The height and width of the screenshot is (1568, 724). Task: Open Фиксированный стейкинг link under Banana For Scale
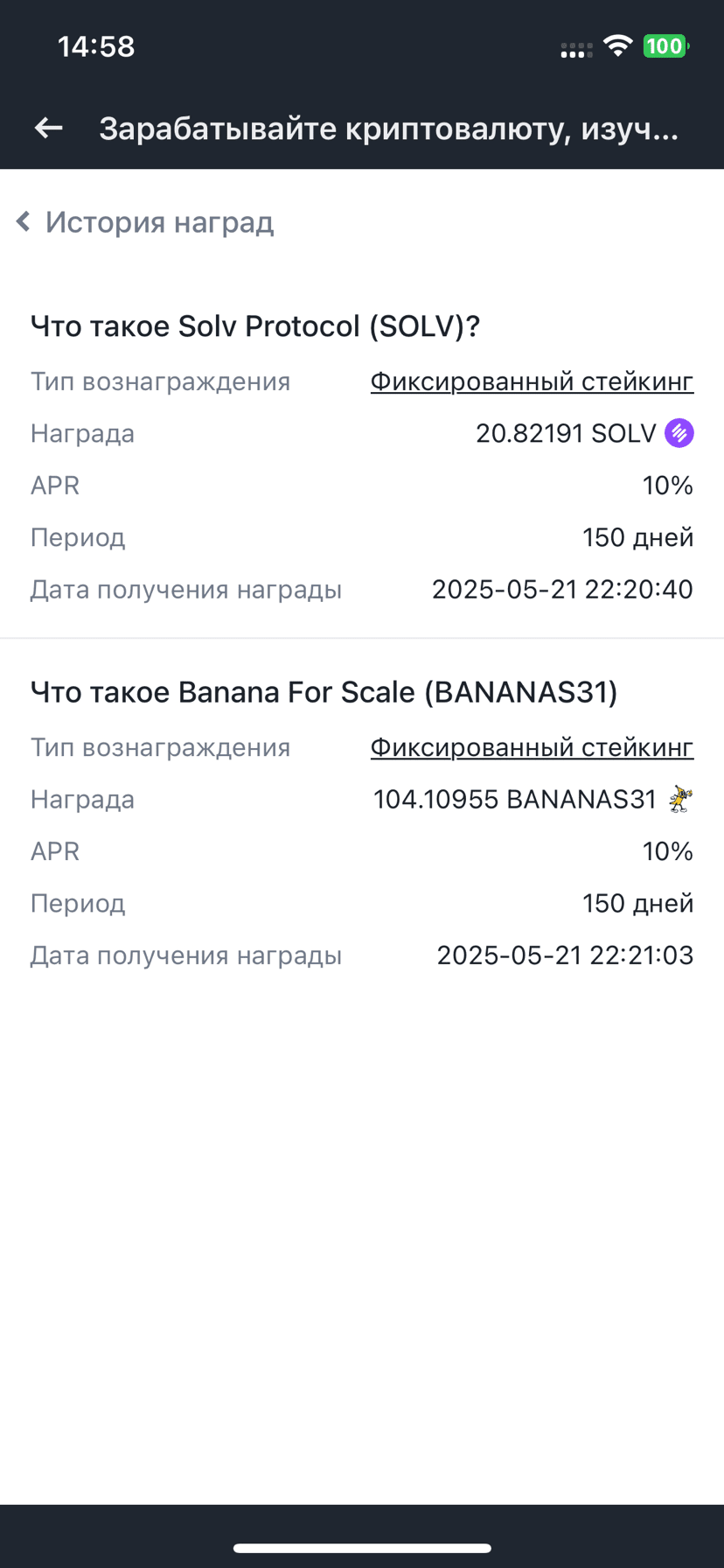532,747
